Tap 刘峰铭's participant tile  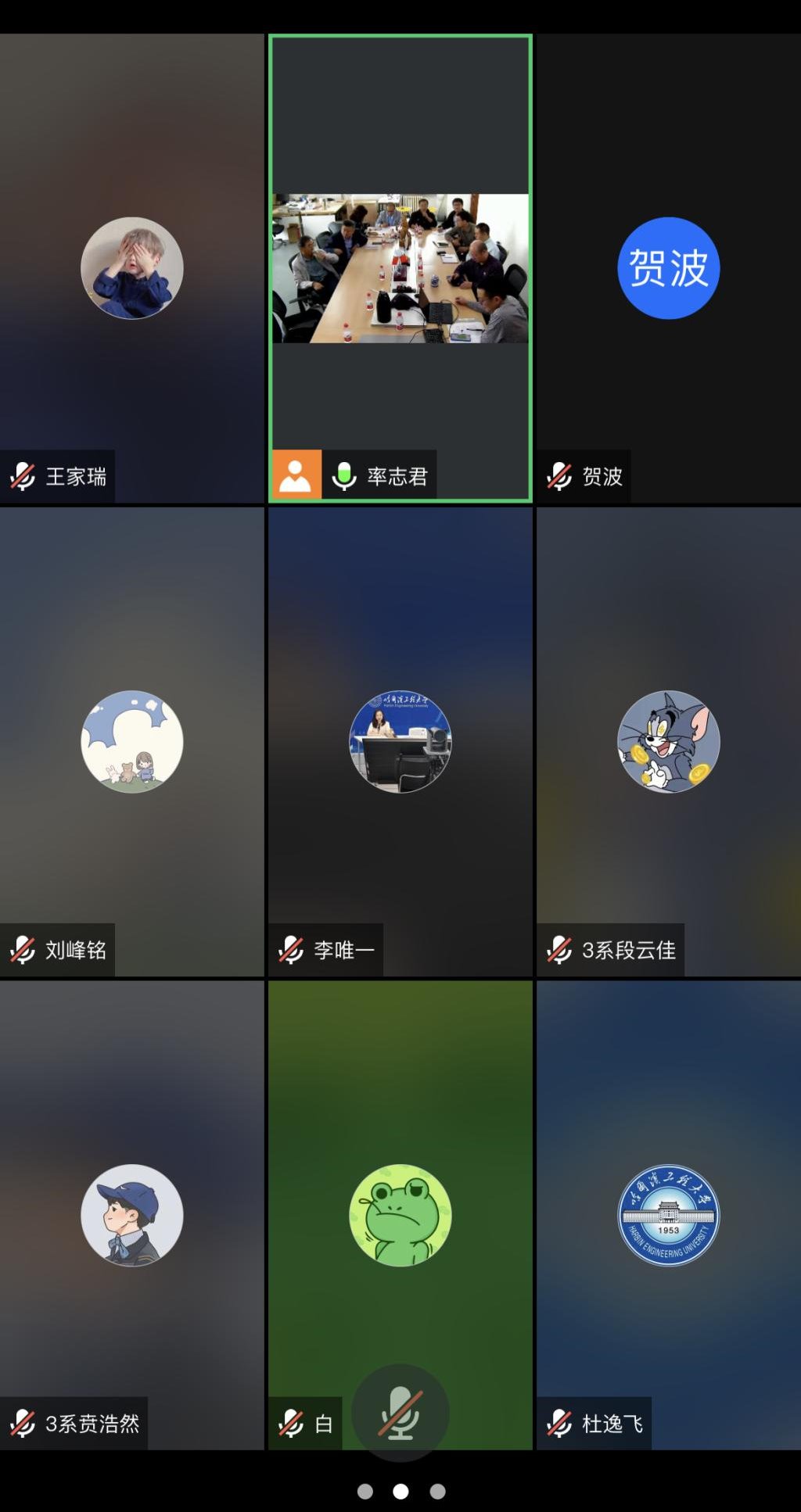tap(131, 741)
